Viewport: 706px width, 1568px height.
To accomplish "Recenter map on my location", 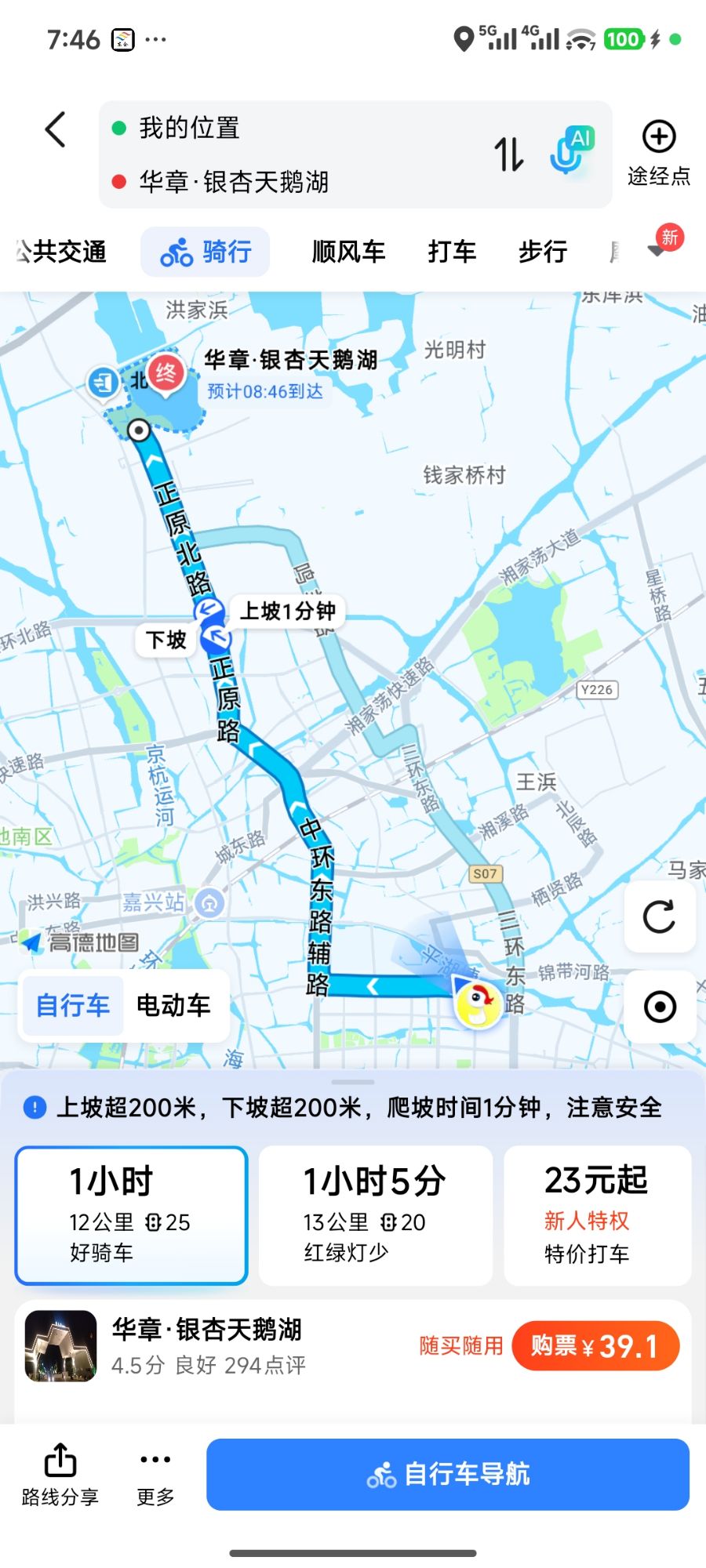I will [x=659, y=1007].
